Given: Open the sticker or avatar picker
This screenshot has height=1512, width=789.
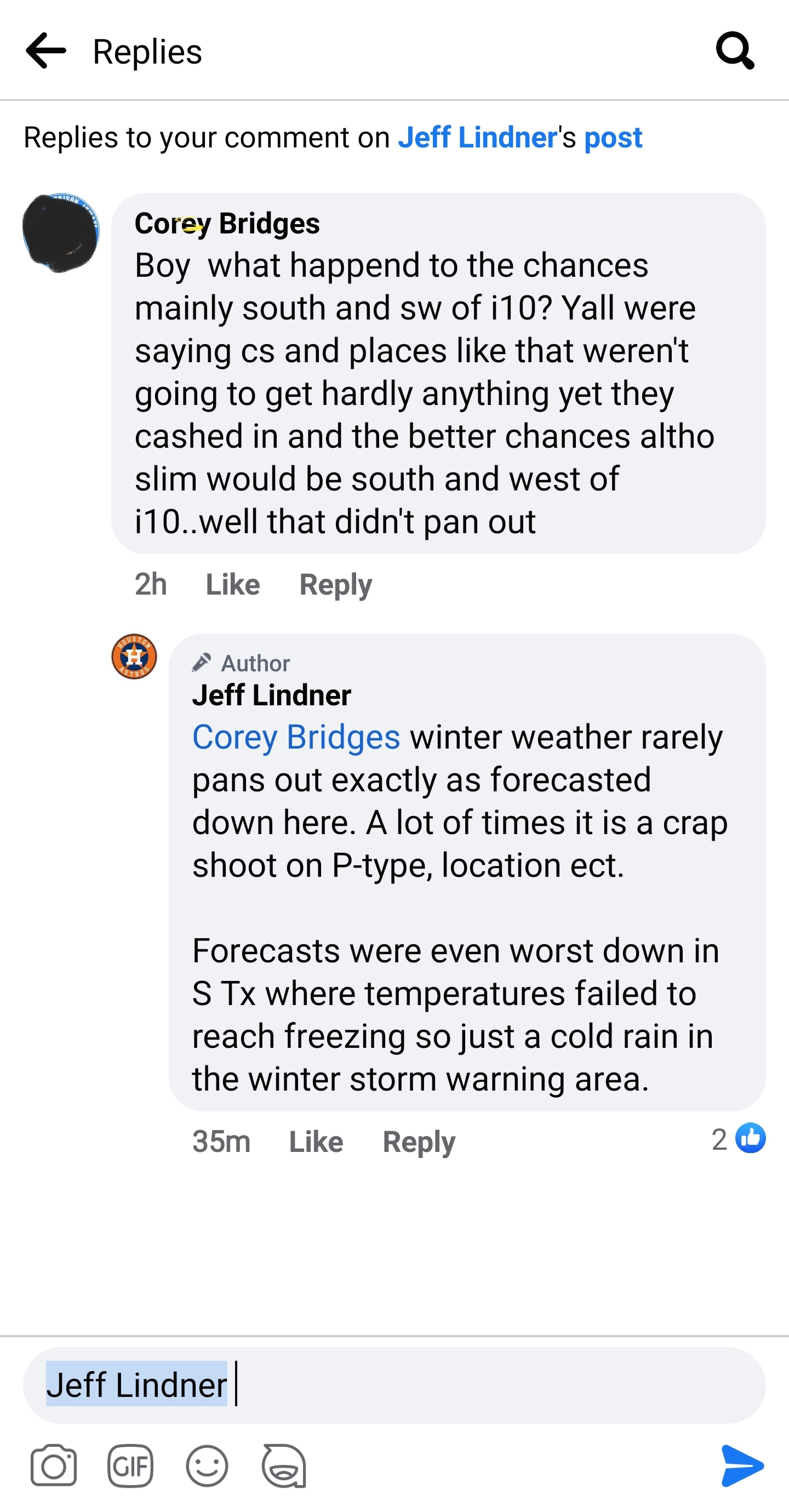Looking at the screenshot, I should tap(284, 1465).
